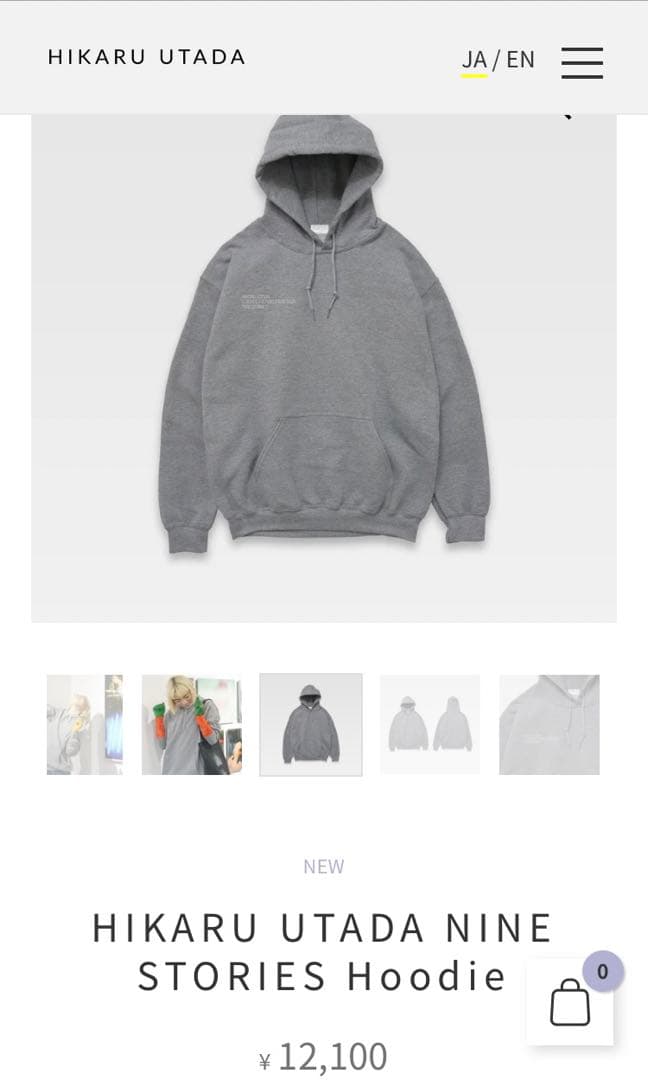Image resolution: width=648 pixels, height=1080 pixels.
Task: View the close-up hoodie detail thumbnail
Action: (549, 724)
